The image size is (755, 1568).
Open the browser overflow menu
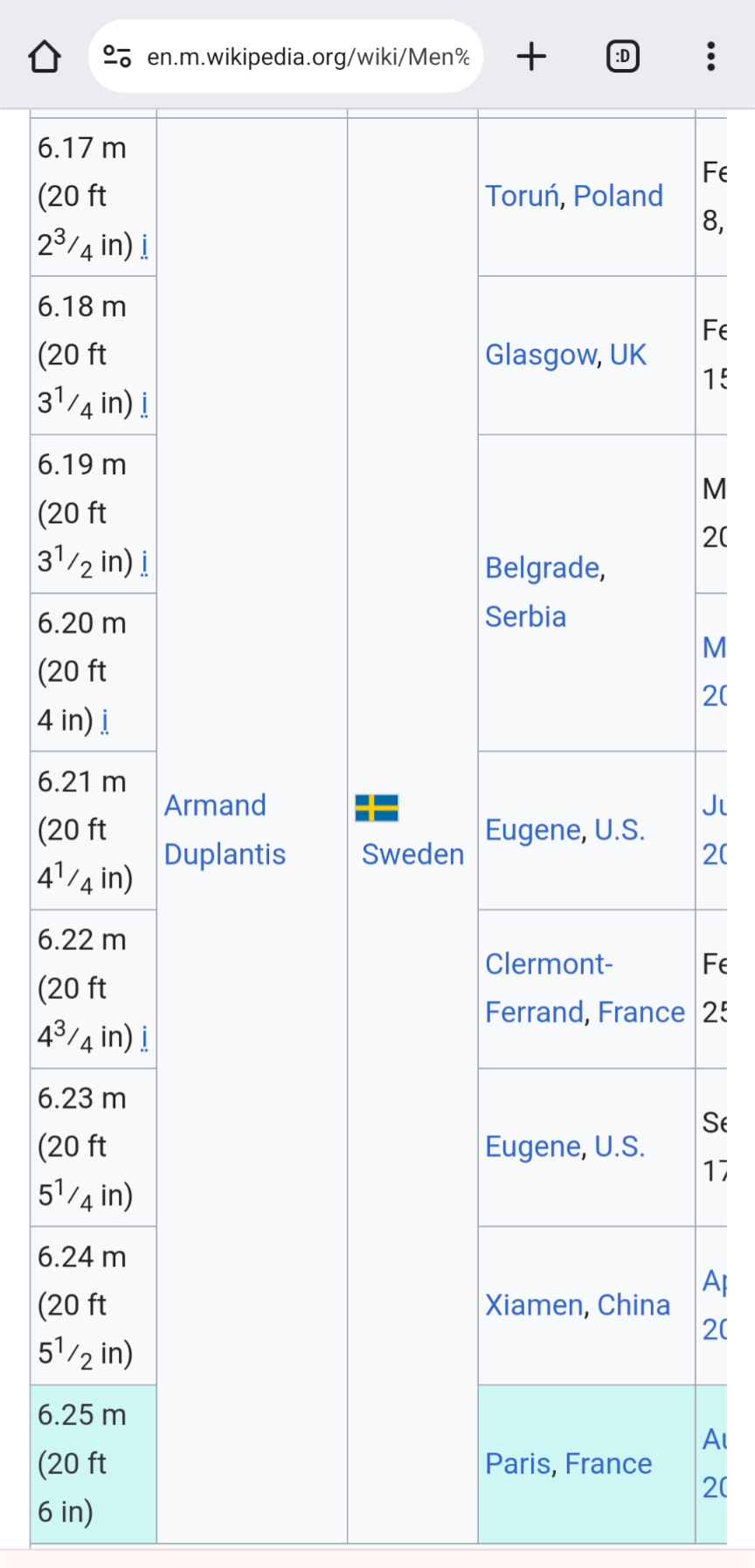(711, 57)
